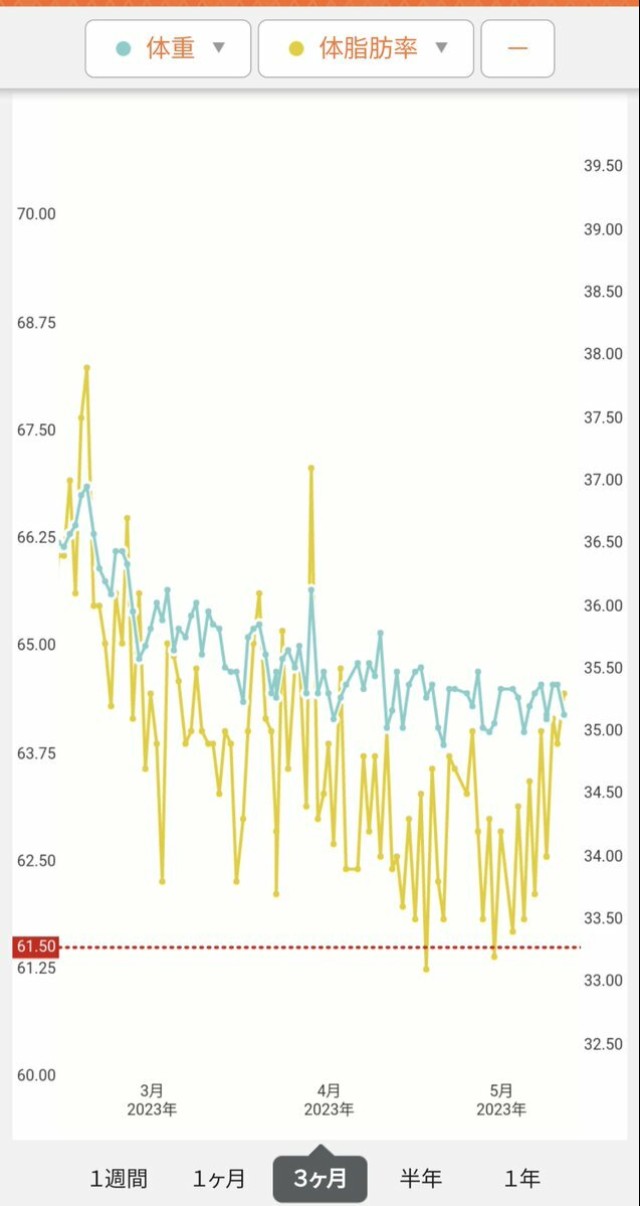Select the 3ヶ月 time range
640x1206 pixels.
pos(320,1178)
